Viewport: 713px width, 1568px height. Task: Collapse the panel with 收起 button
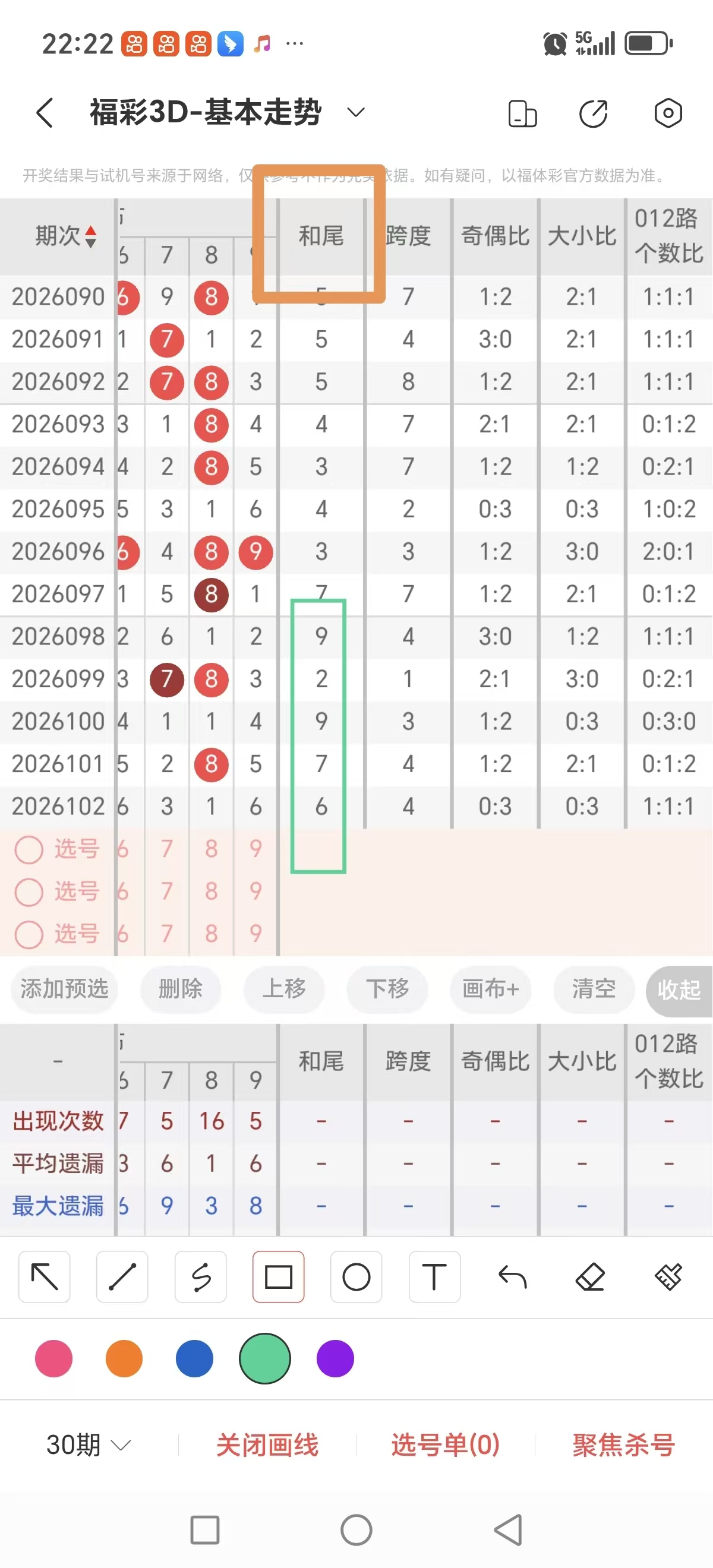tap(680, 990)
